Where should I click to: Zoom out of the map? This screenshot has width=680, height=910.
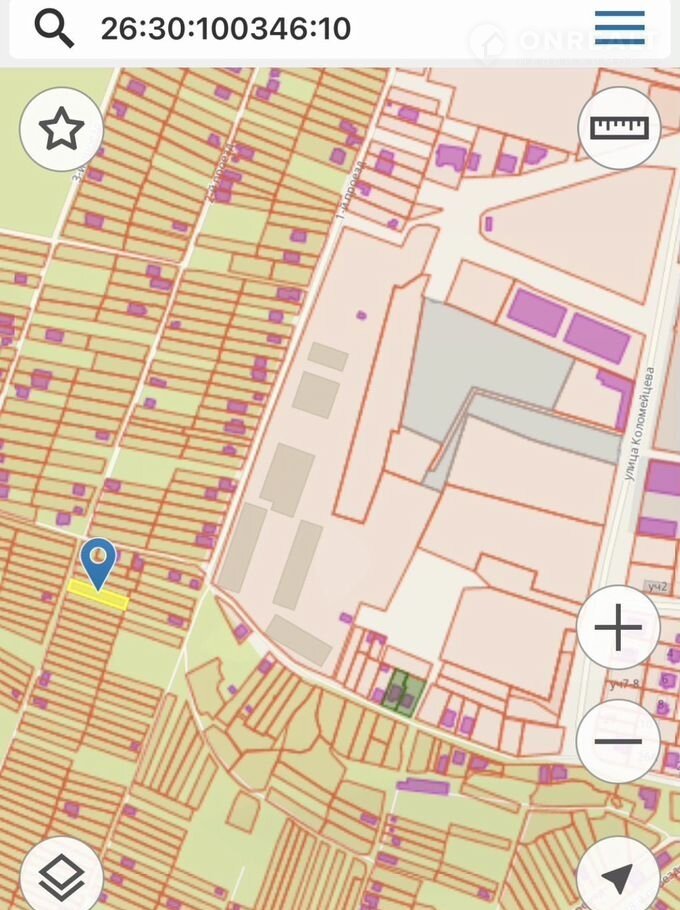click(618, 741)
